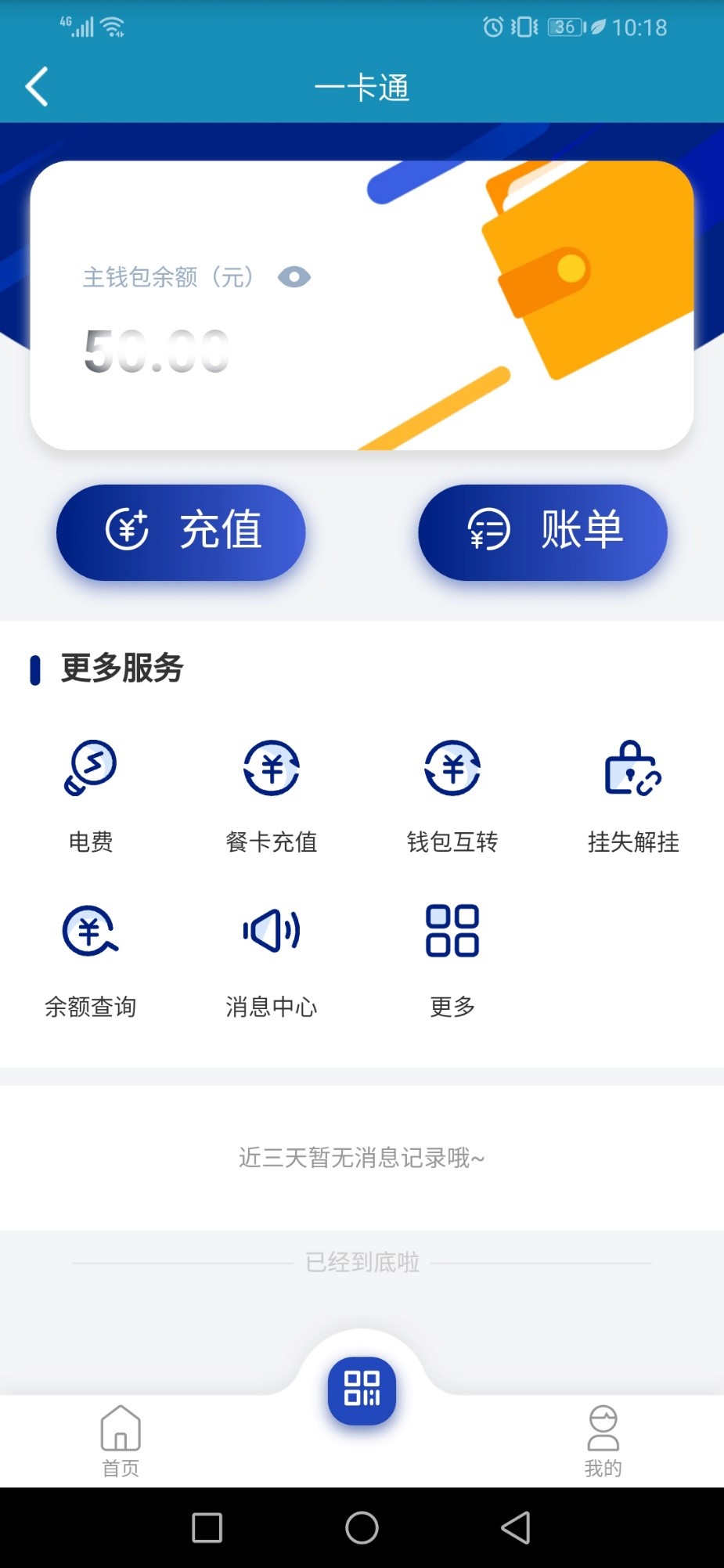The width and height of the screenshot is (724, 1568).
Task: Tap the 充值 recharge button
Action: click(x=181, y=532)
